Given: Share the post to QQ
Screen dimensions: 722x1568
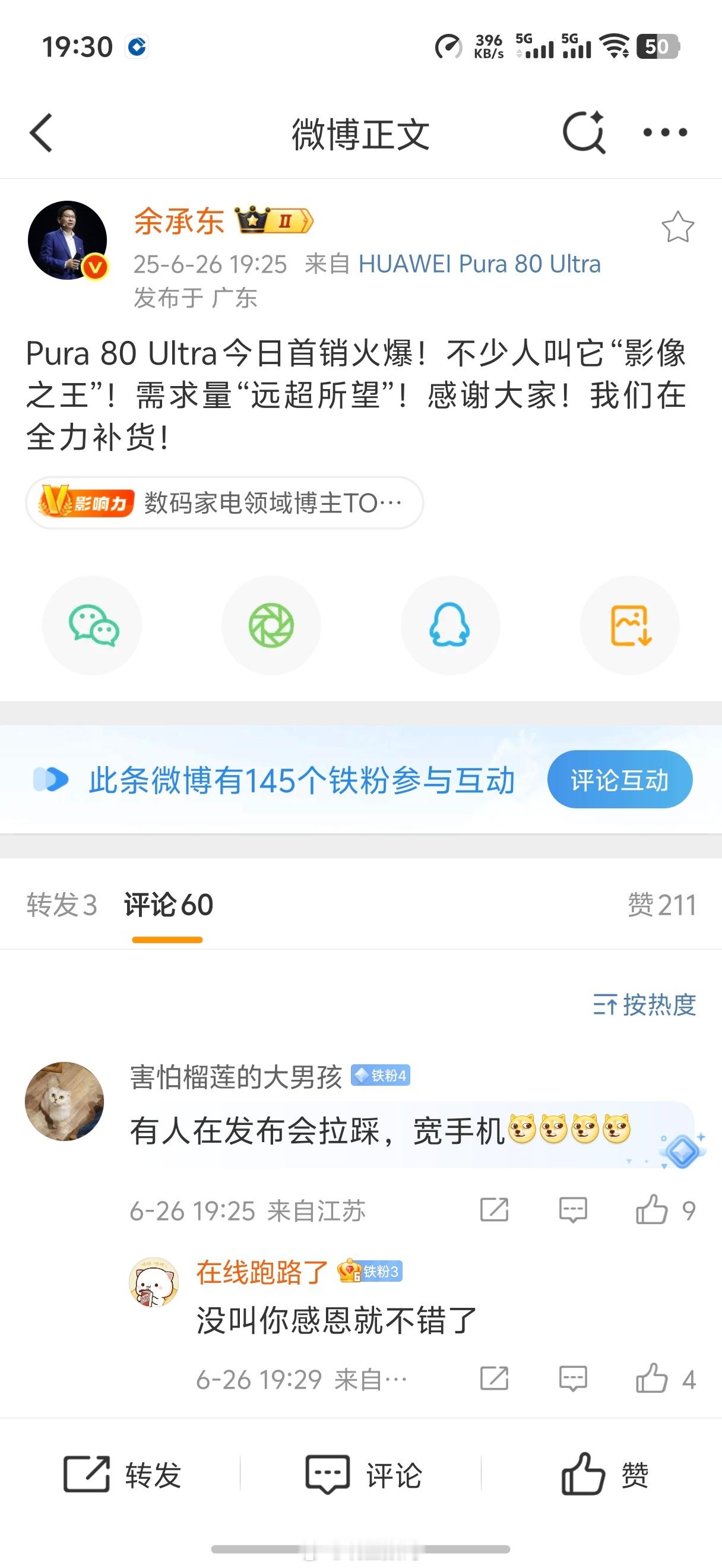Looking at the screenshot, I should (450, 625).
